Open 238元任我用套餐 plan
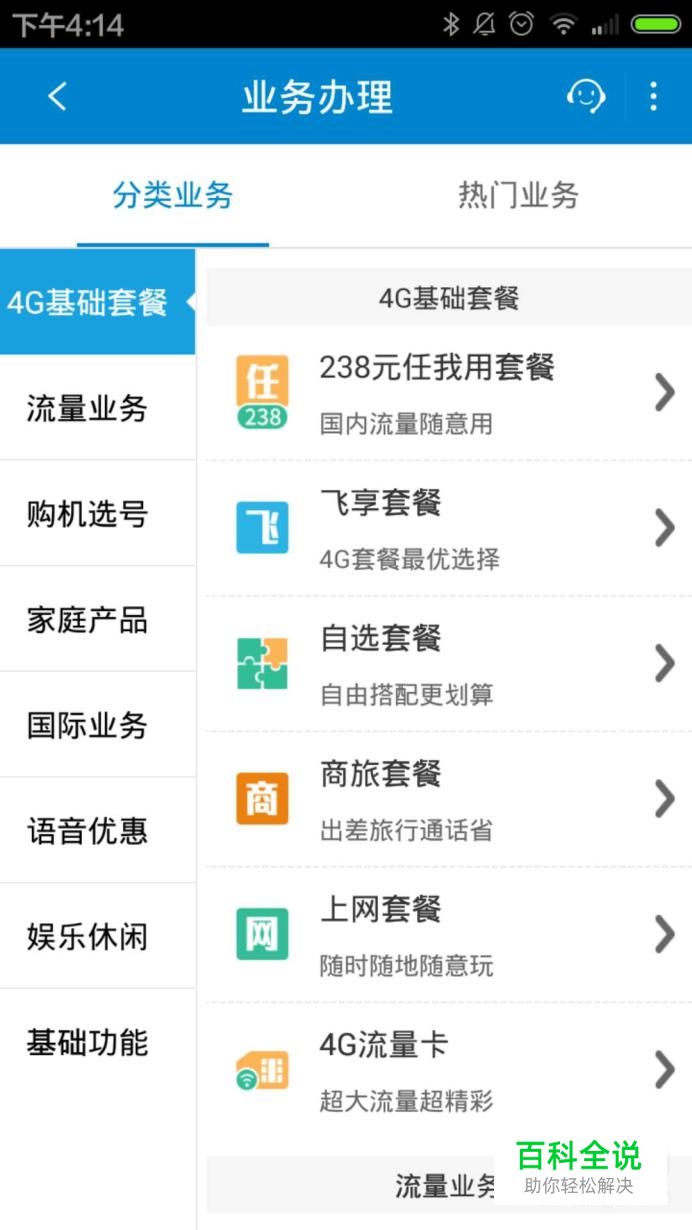This screenshot has width=692, height=1230. [448, 392]
